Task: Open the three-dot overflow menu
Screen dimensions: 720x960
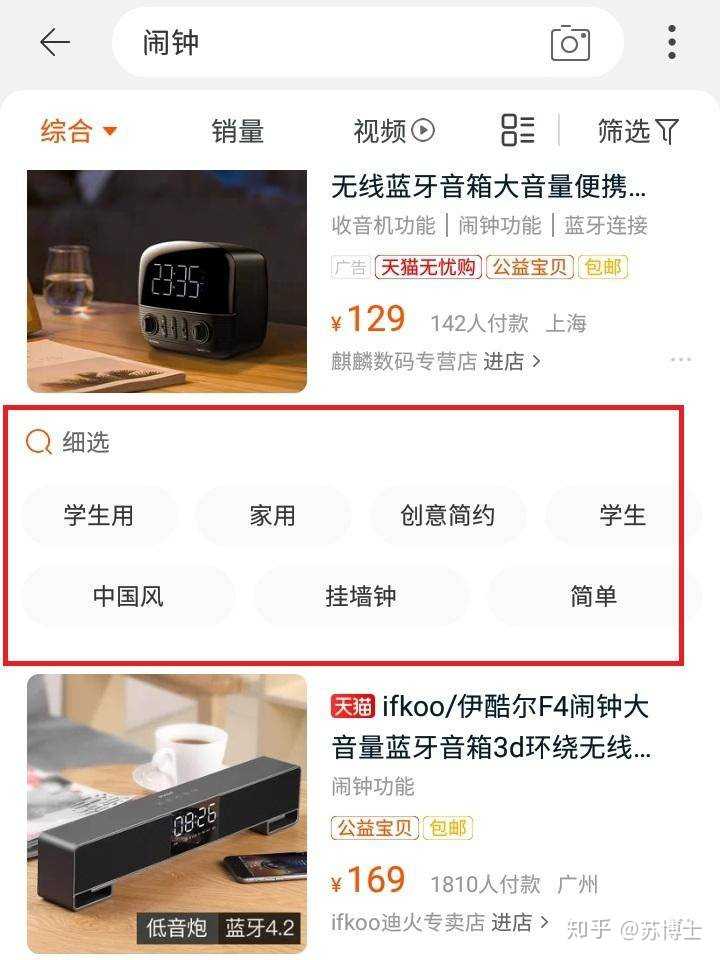Action: (x=672, y=42)
